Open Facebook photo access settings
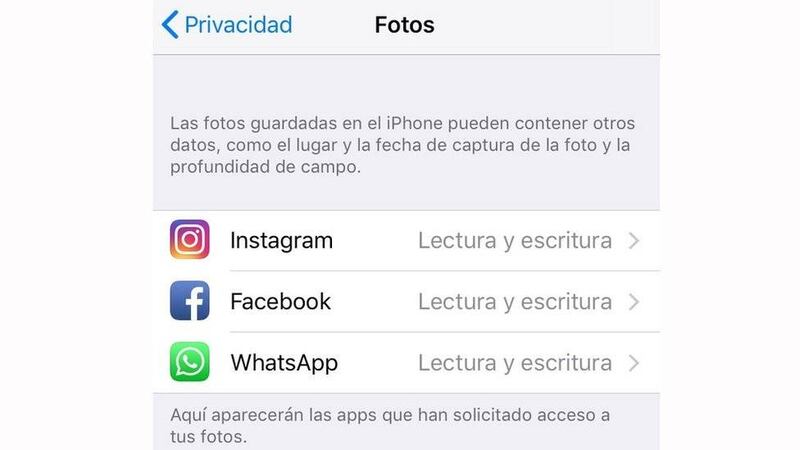This screenshot has height=450, width=800. [x=405, y=301]
